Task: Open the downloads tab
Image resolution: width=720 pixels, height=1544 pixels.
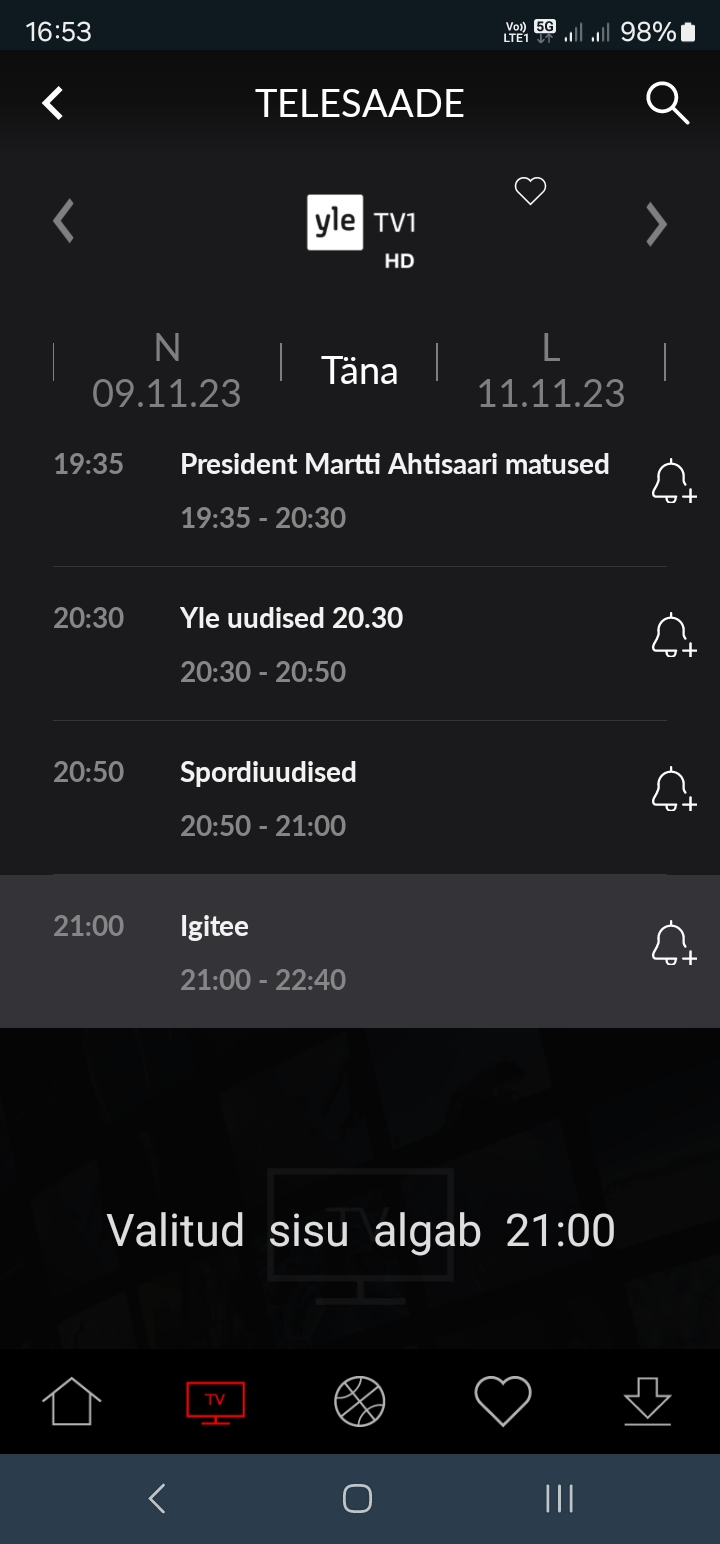Action: click(x=647, y=1401)
